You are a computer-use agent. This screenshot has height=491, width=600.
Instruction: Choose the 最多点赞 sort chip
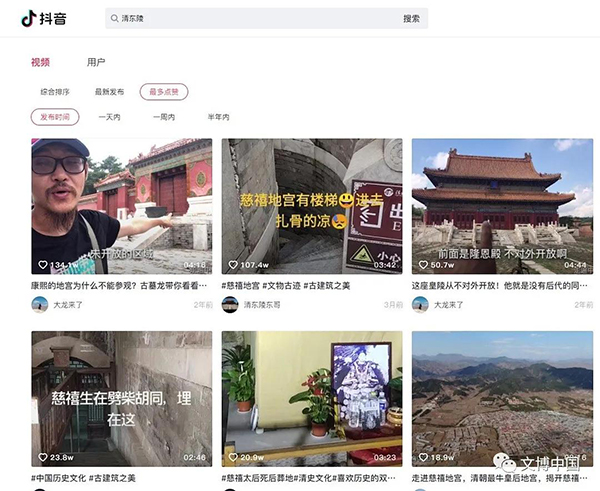[164, 92]
